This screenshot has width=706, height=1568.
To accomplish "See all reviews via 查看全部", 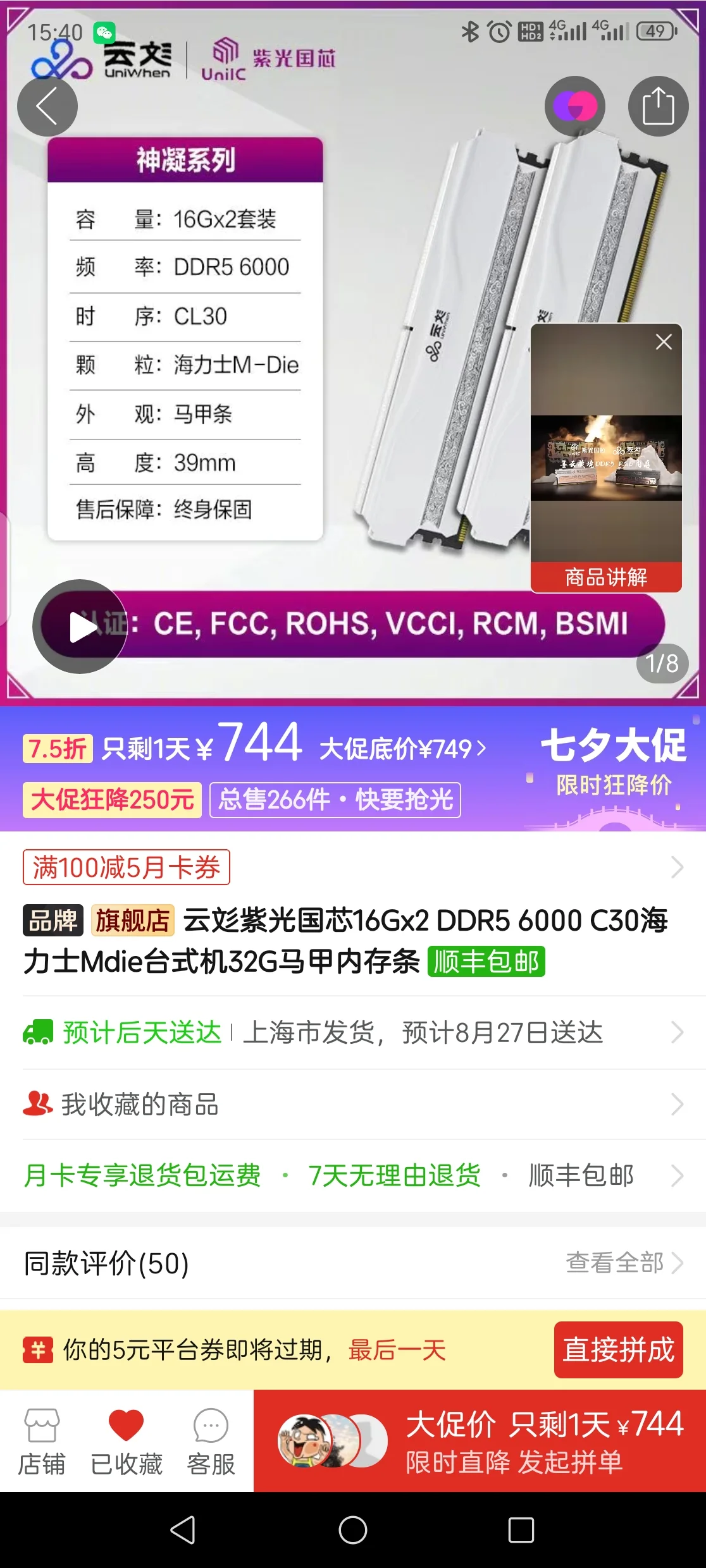I will click(x=623, y=1263).
